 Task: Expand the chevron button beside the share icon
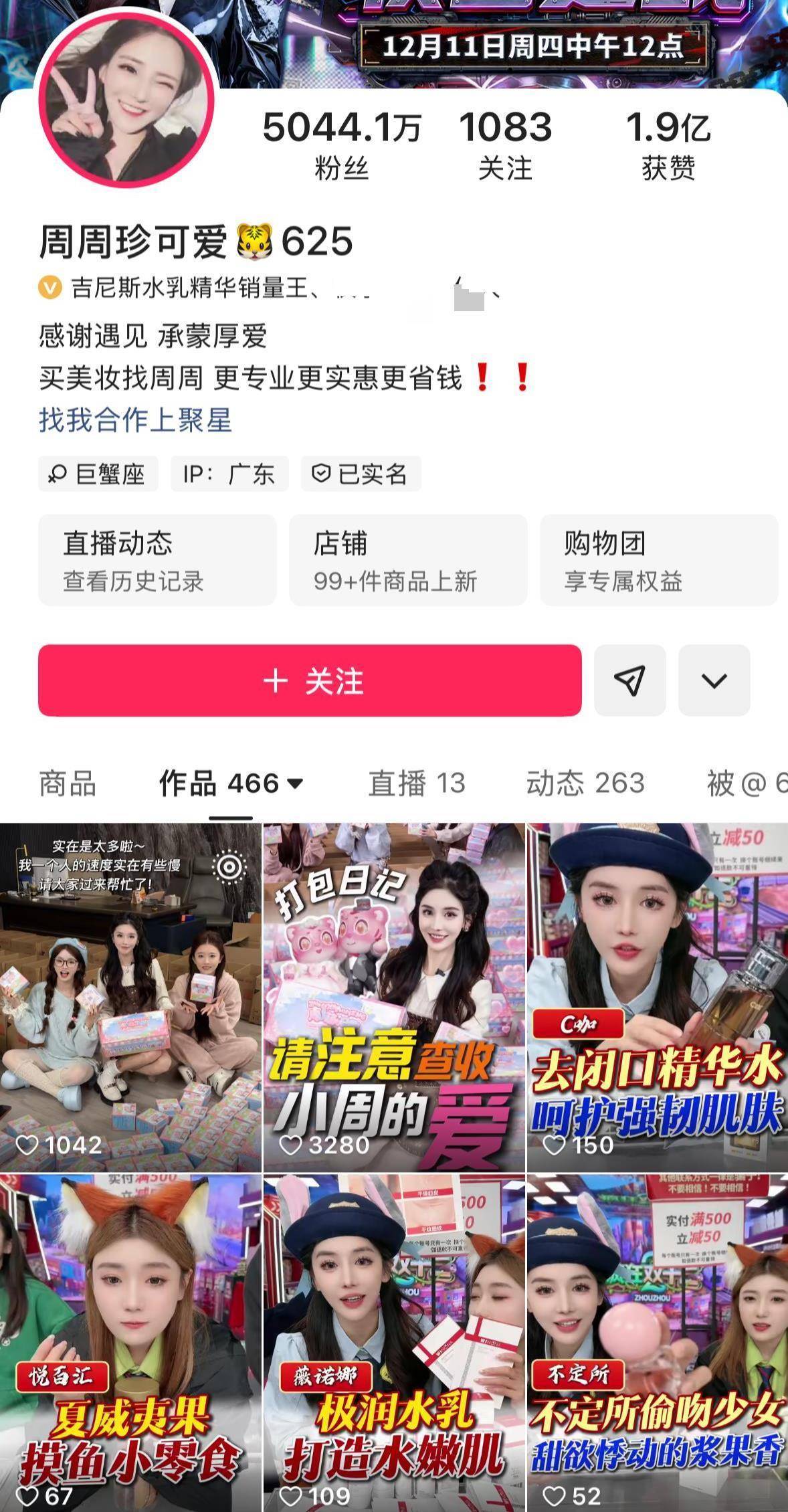click(714, 680)
